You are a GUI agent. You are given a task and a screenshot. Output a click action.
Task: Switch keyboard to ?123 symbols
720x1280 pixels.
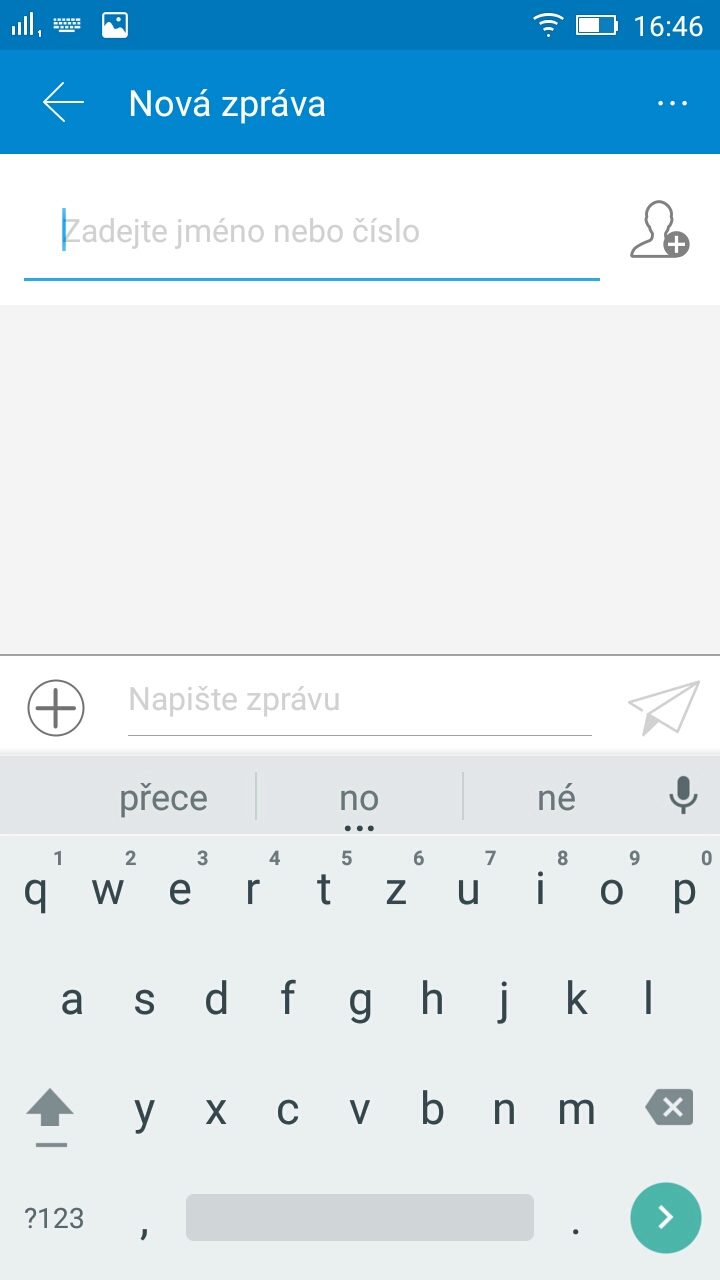pyautogui.click(x=54, y=1218)
